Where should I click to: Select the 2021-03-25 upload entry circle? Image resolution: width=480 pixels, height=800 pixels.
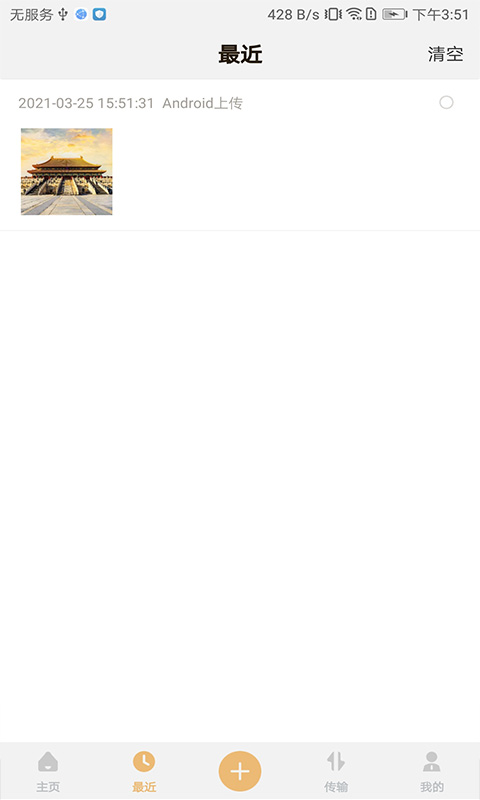[446, 103]
